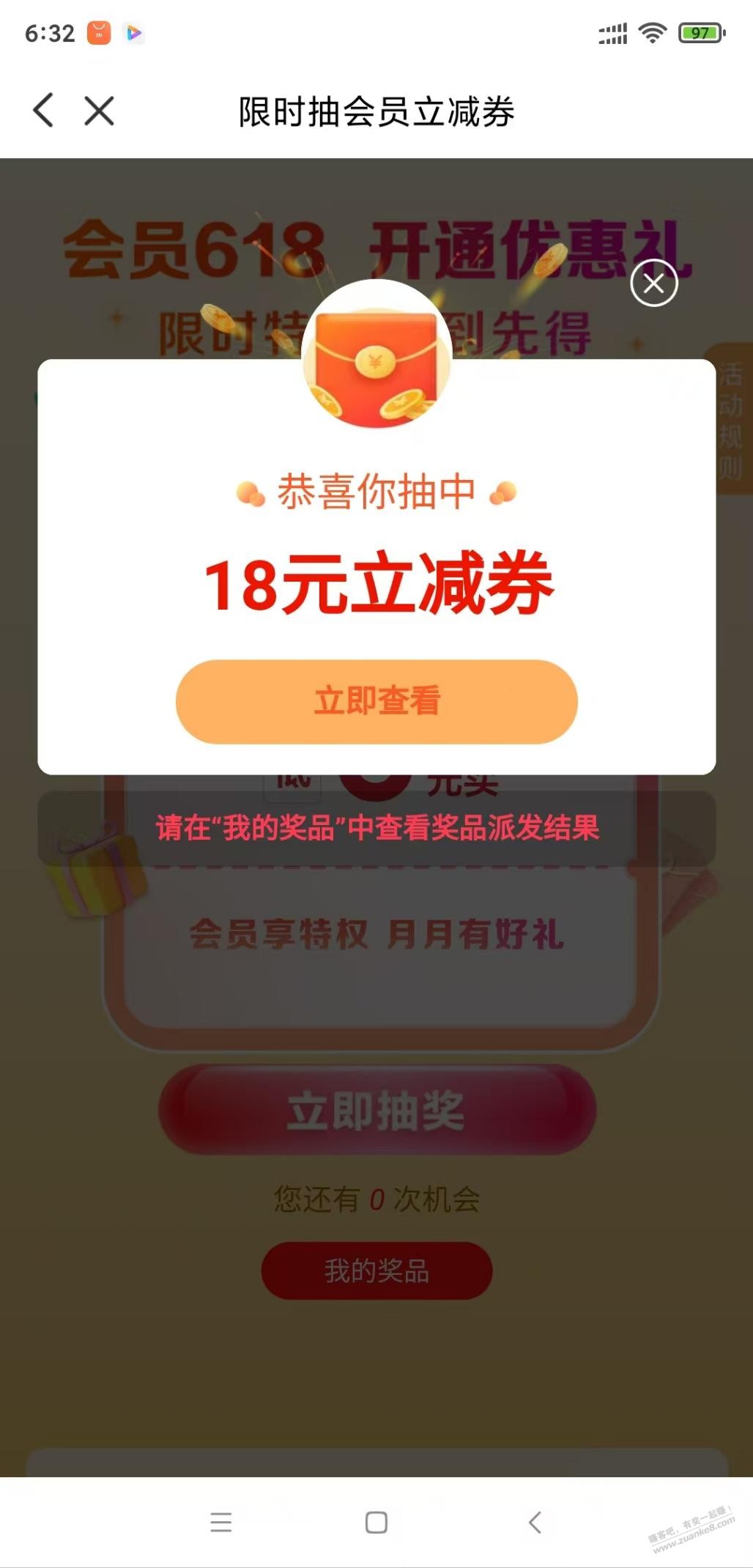753x1568 pixels.
Task: Tap 立即查看 to view the coupon
Action: tap(376, 700)
